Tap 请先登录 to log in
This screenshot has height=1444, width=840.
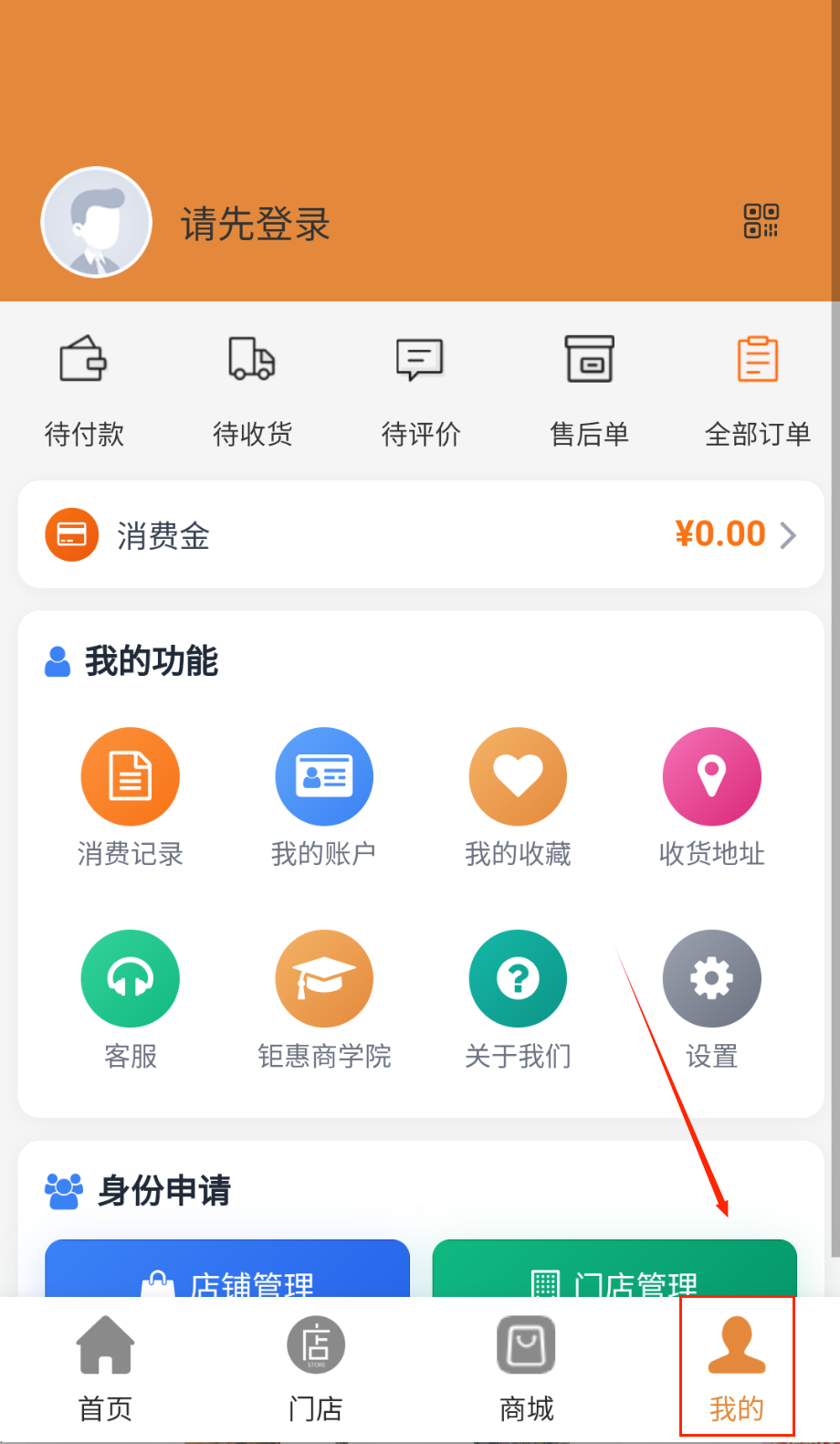click(x=255, y=224)
